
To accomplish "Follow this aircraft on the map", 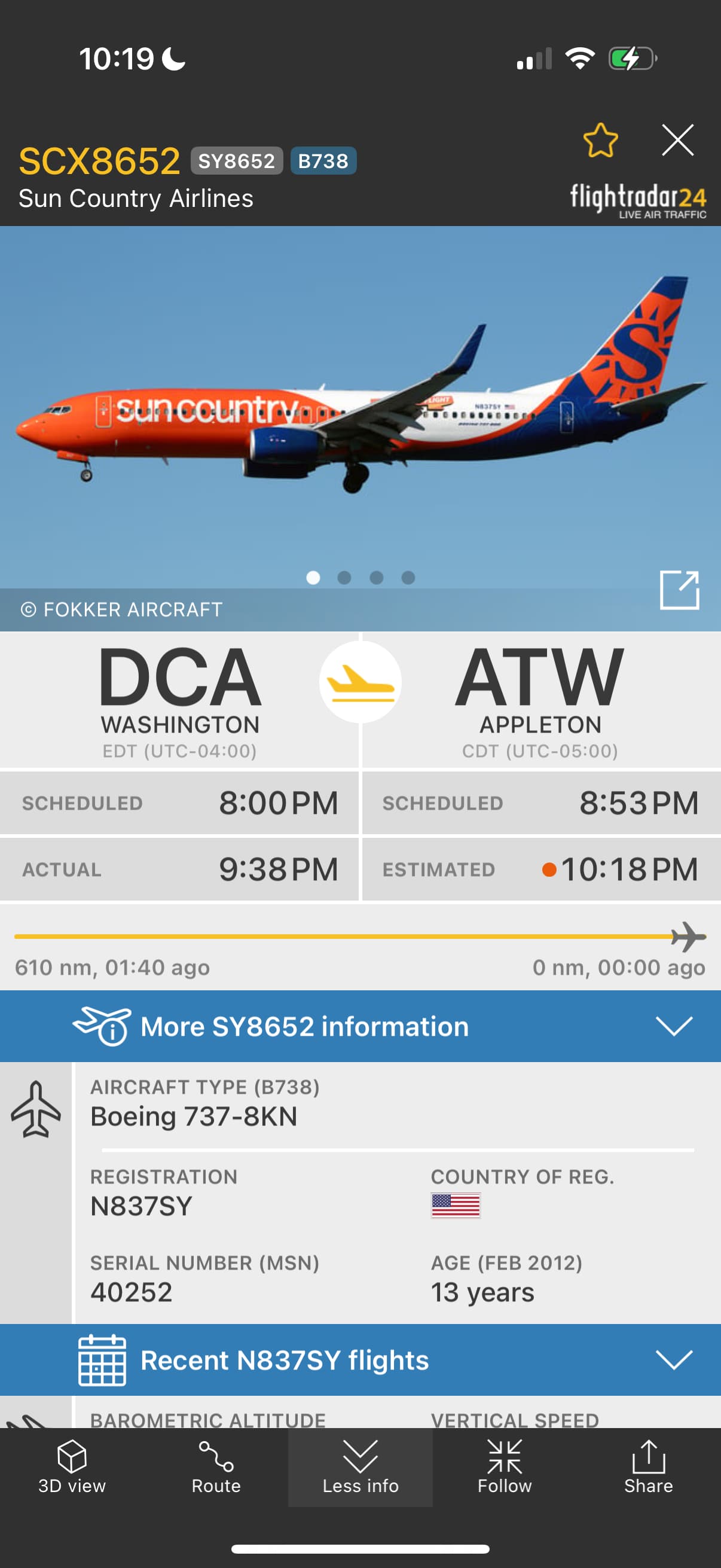I will pyautogui.click(x=505, y=1467).
